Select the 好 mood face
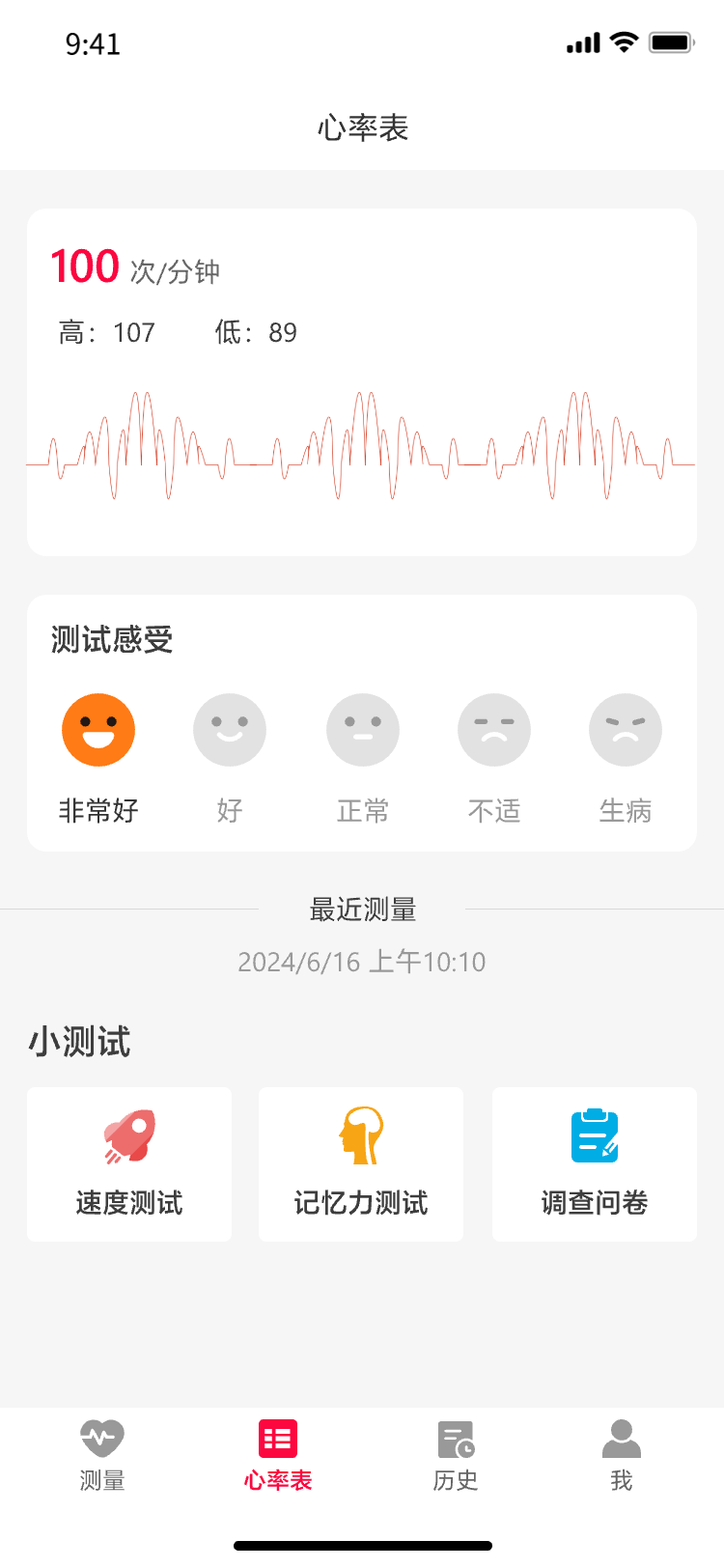Image resolution: width=724 pixels, height=1568 pixels. (x=230, y=730)
